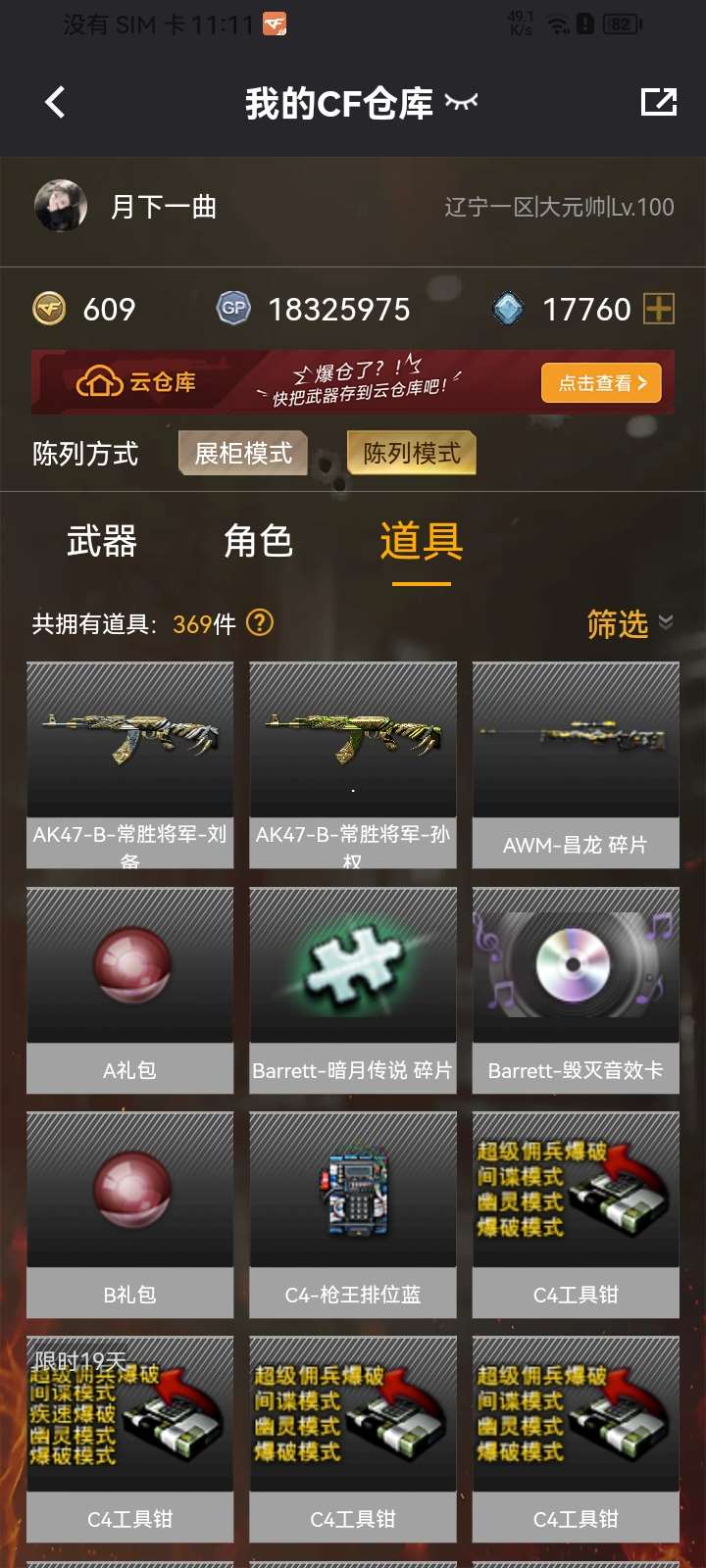Toggle the eye icon beside 我的CF仓库
706x1568 pixels.
[461, 102]
